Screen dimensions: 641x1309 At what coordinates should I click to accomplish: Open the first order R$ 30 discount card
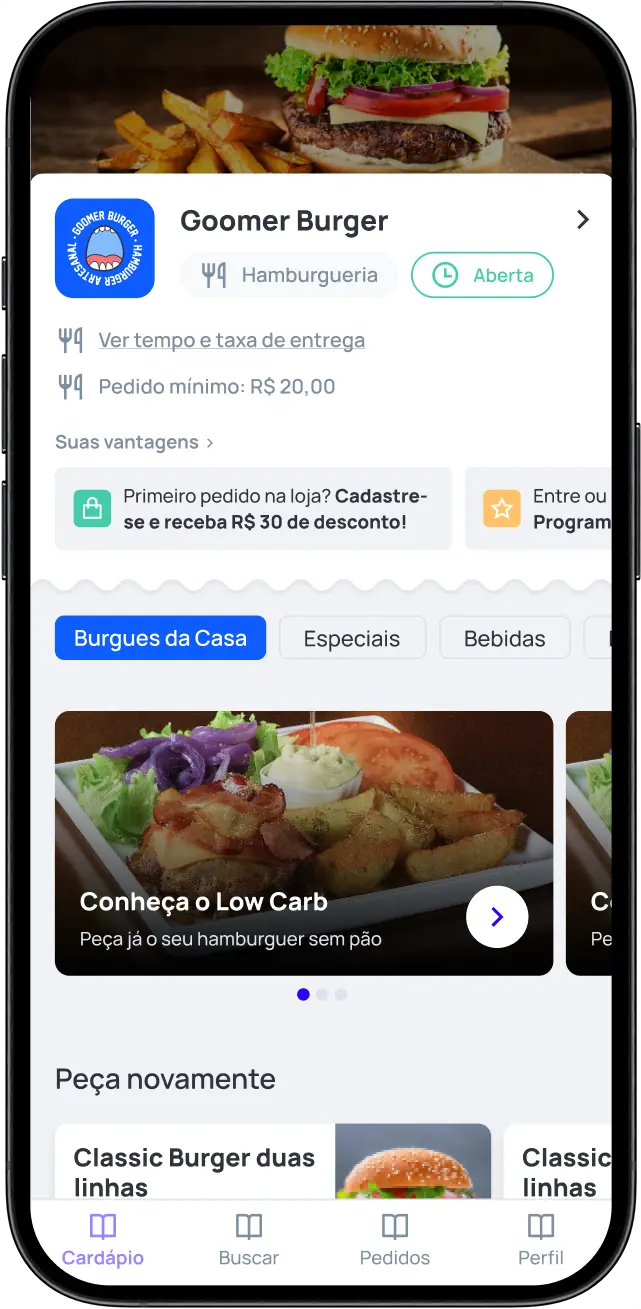pos(253,509)
